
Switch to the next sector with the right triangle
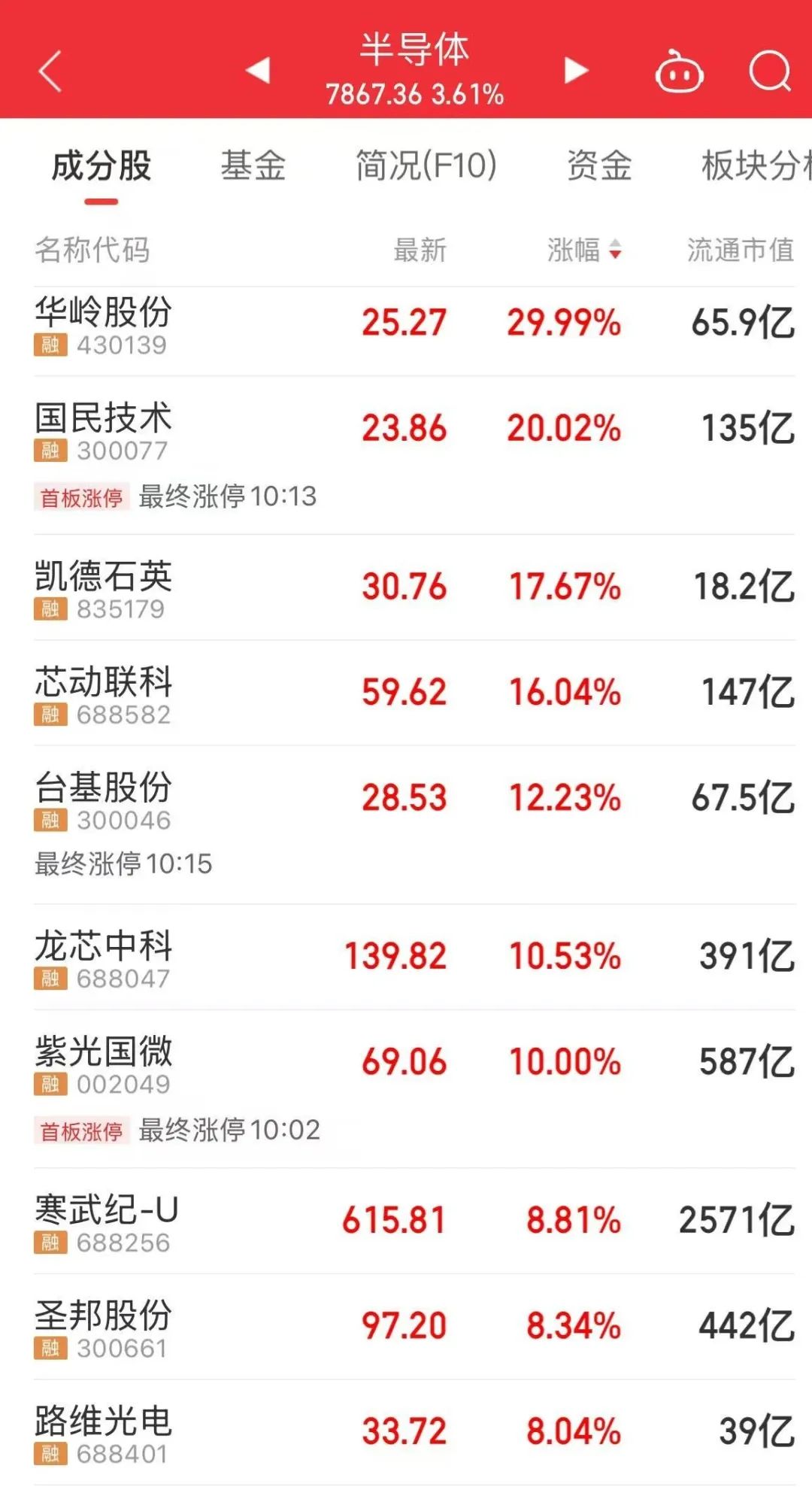(576, 70)
